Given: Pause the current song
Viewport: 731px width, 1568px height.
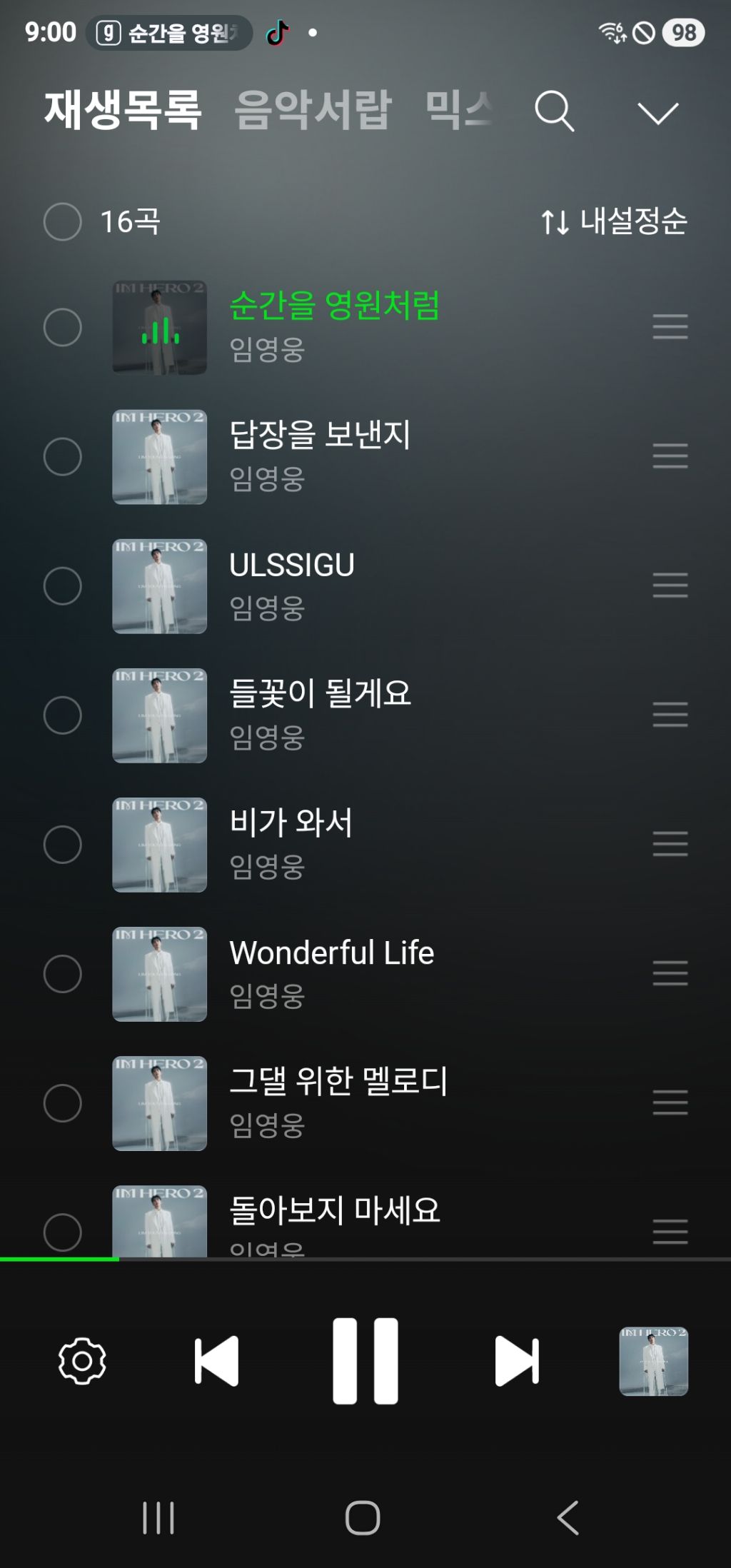Looking at the screenshot, I should point(365,1361).
